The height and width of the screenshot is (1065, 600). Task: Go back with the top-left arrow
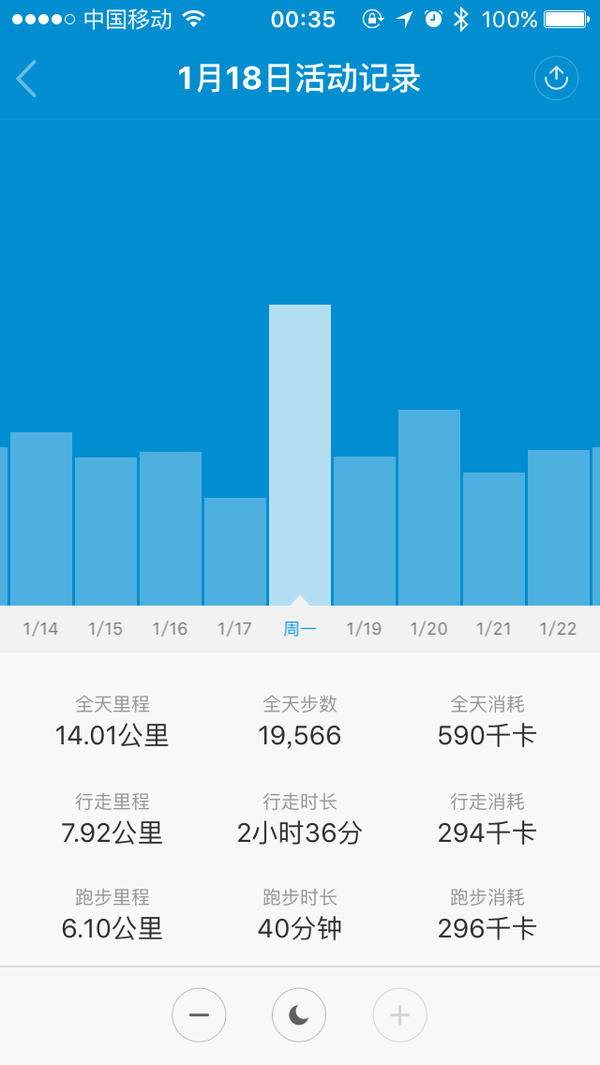coord(26,79)
